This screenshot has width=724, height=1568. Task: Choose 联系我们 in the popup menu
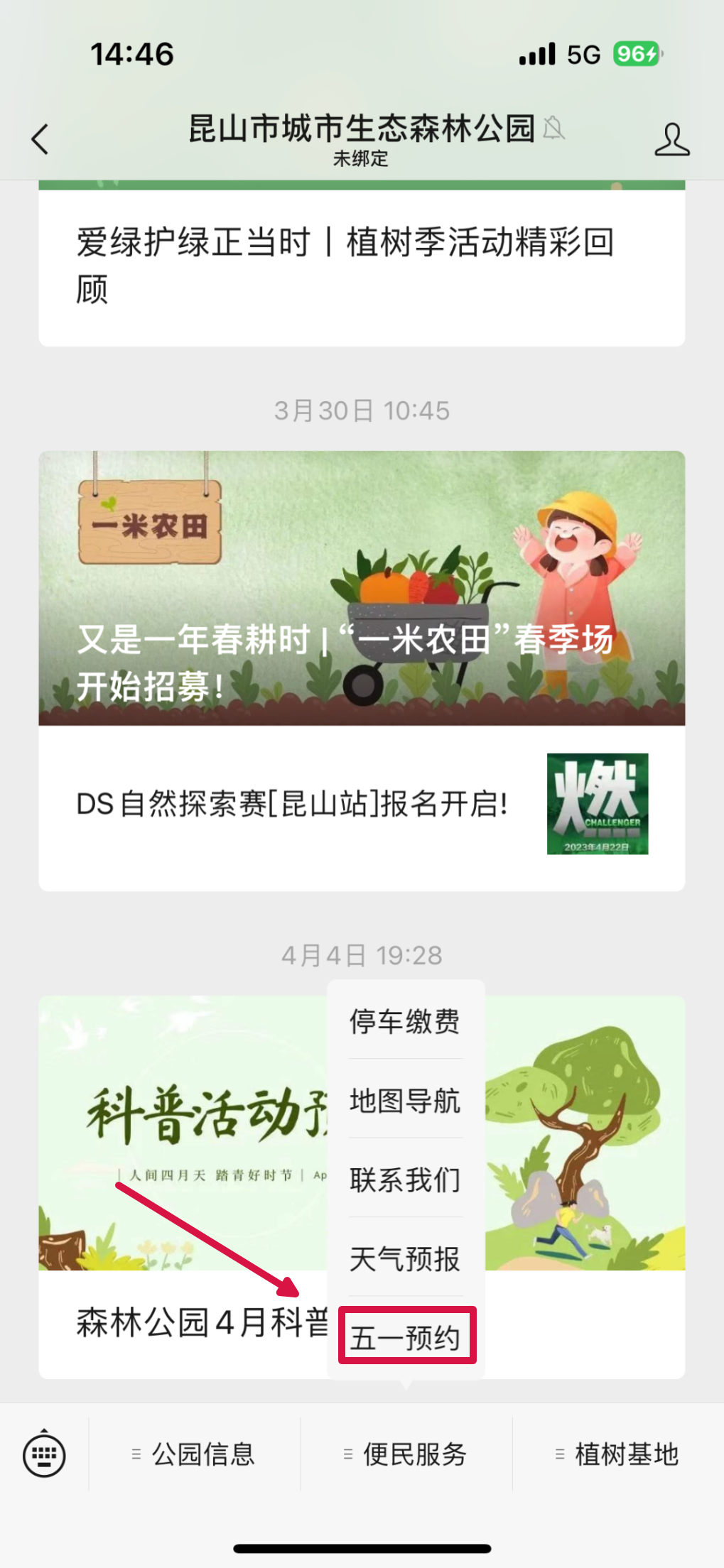(x=405, y=1180)
